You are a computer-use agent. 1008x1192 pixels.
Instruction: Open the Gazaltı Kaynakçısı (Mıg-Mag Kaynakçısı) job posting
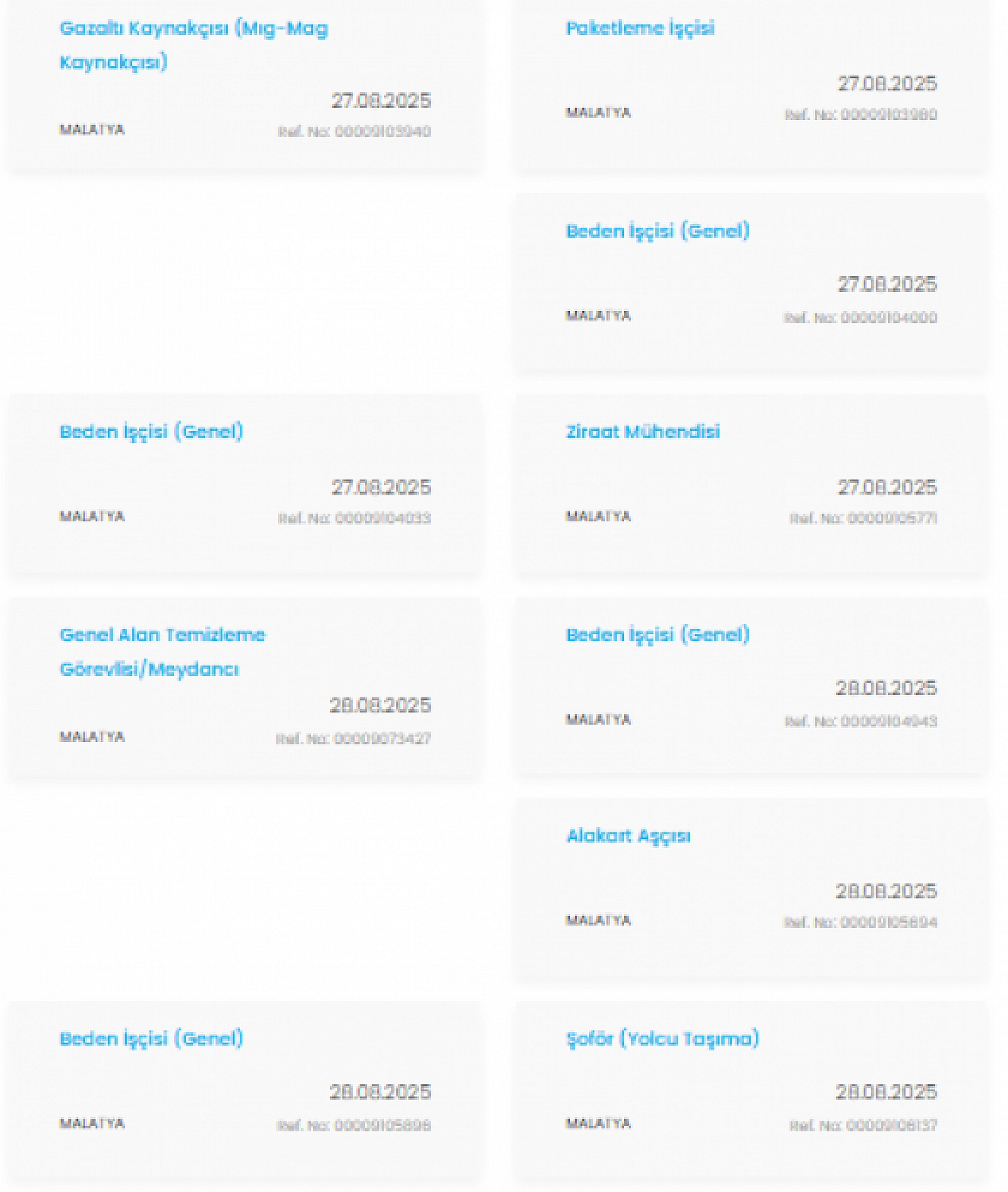[x=194, y=29]
